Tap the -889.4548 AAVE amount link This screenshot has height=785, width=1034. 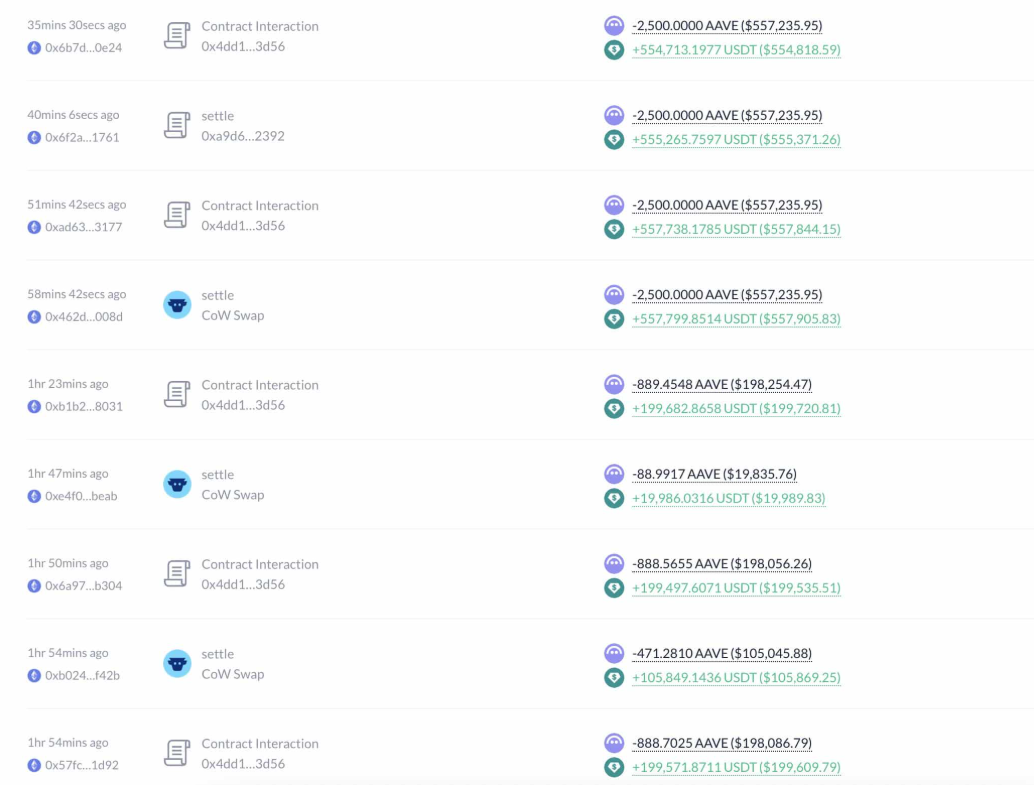coord(721,384)
